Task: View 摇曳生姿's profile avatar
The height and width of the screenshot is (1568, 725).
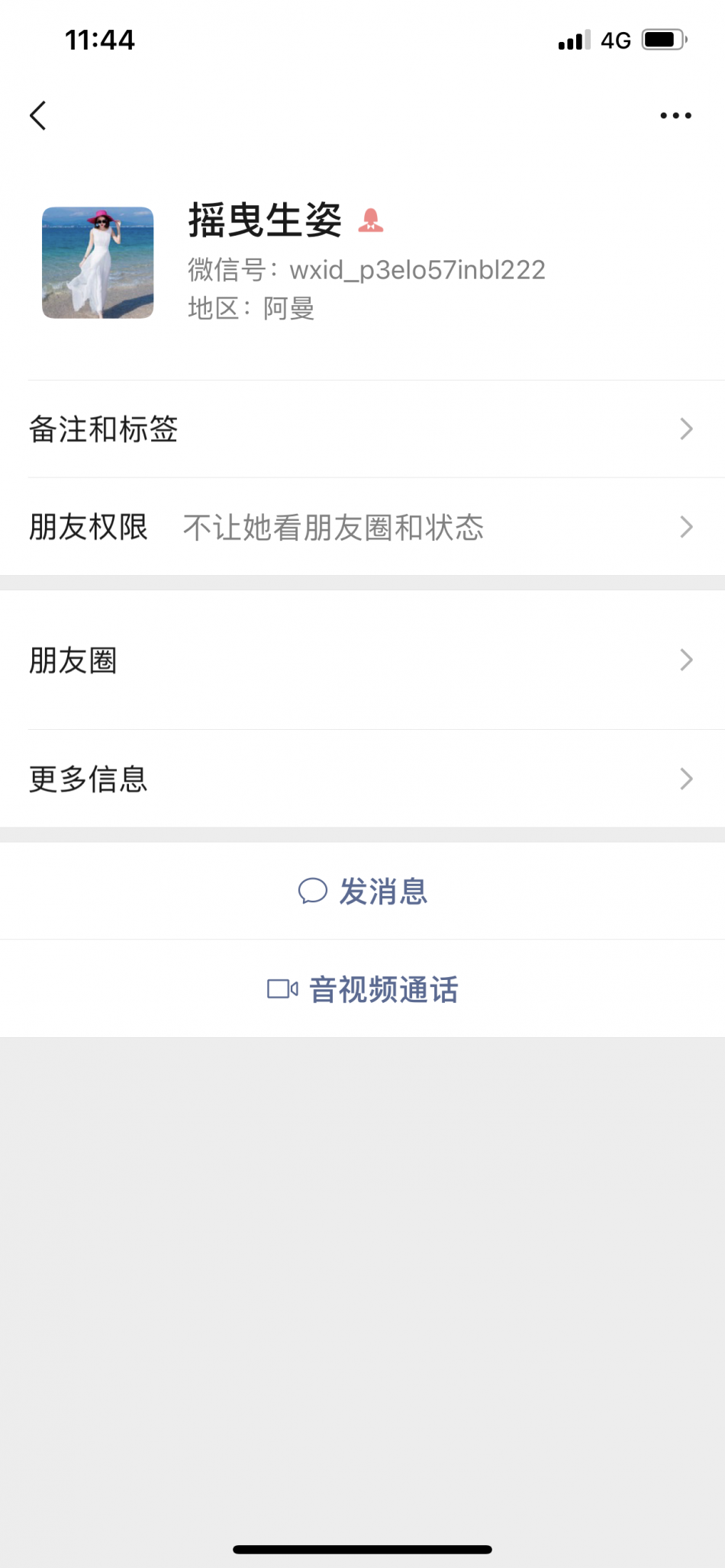Action: coord(98,262)
